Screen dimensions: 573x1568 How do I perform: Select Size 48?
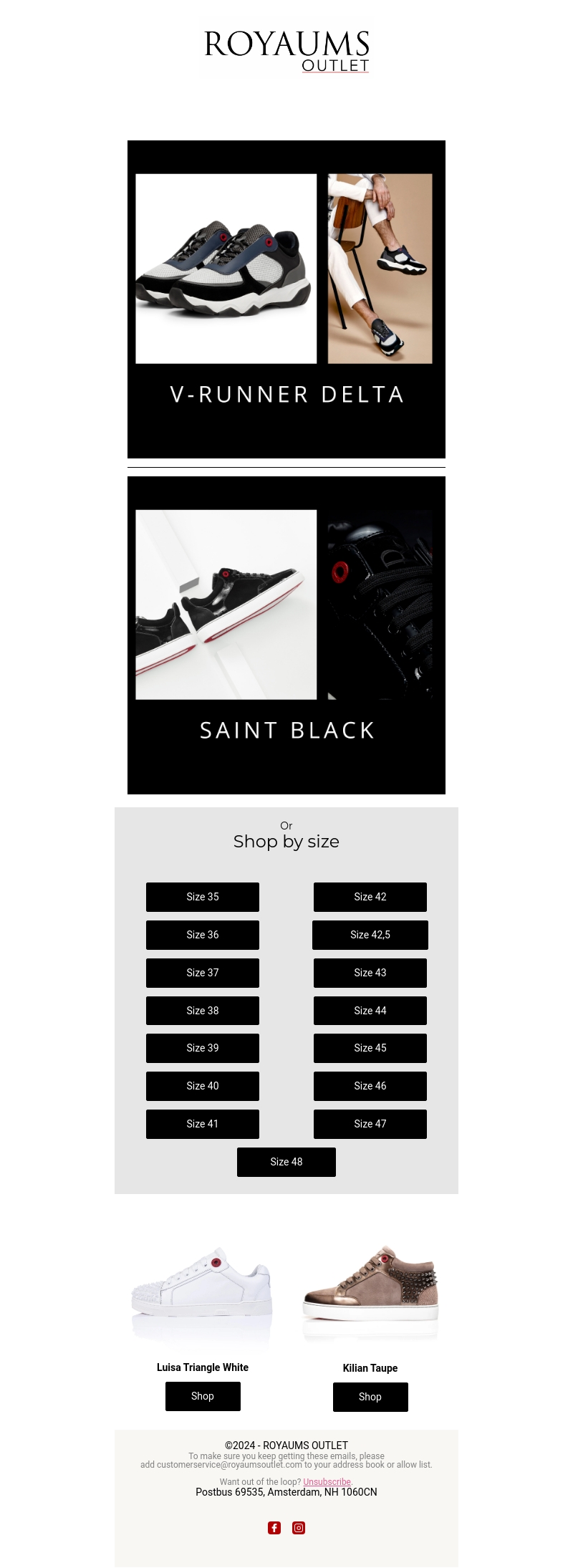coord(286,1162)
